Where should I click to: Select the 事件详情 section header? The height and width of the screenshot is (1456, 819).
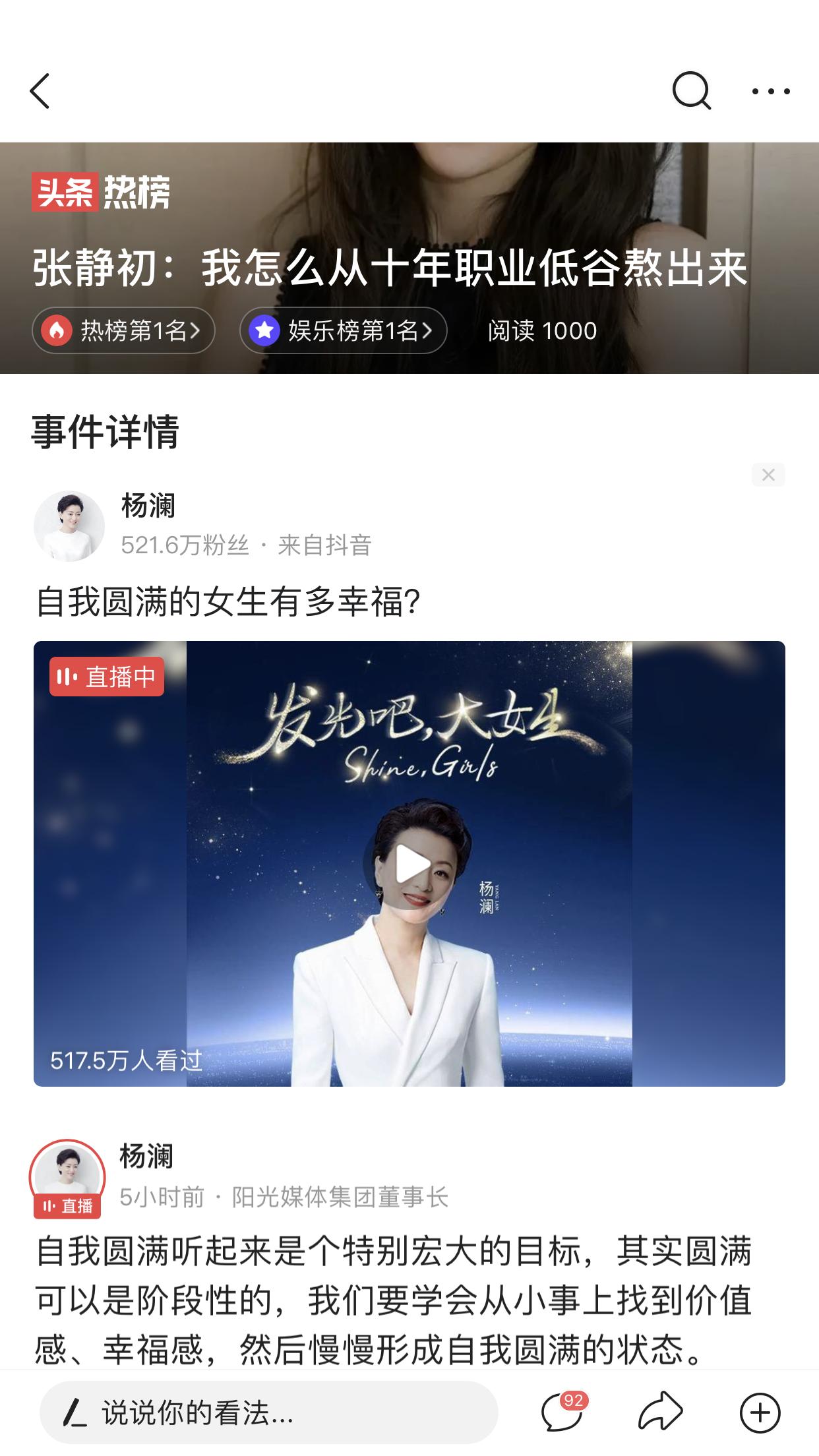108,431
